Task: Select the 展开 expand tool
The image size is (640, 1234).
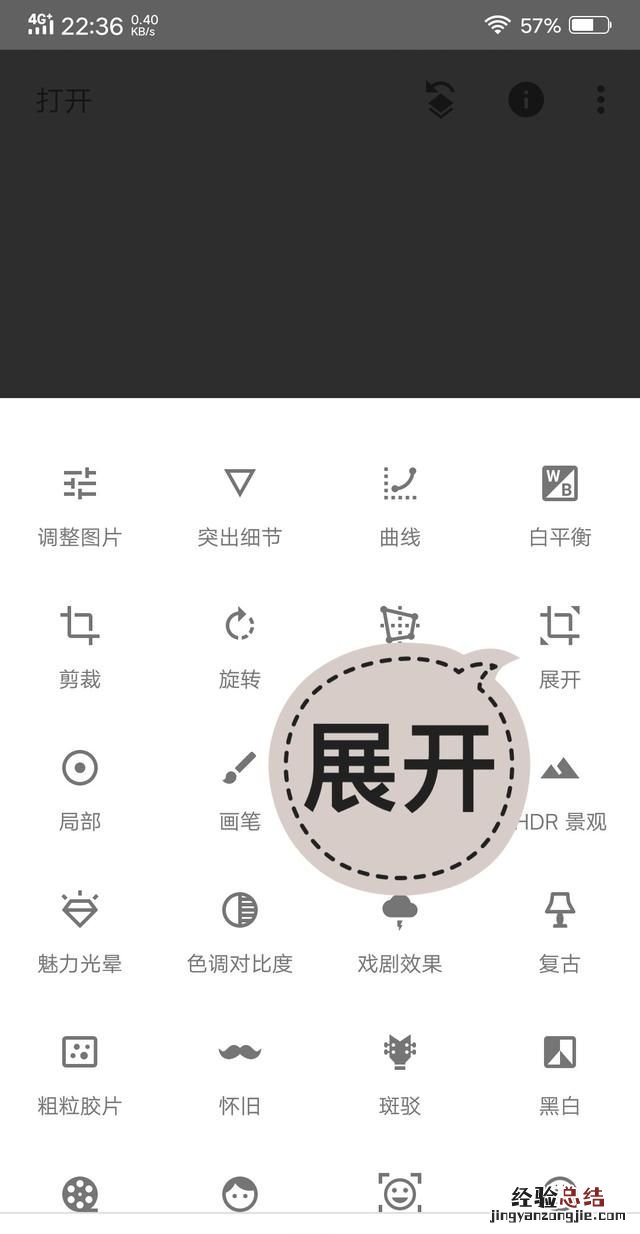Action: click(x=560, y=647)
